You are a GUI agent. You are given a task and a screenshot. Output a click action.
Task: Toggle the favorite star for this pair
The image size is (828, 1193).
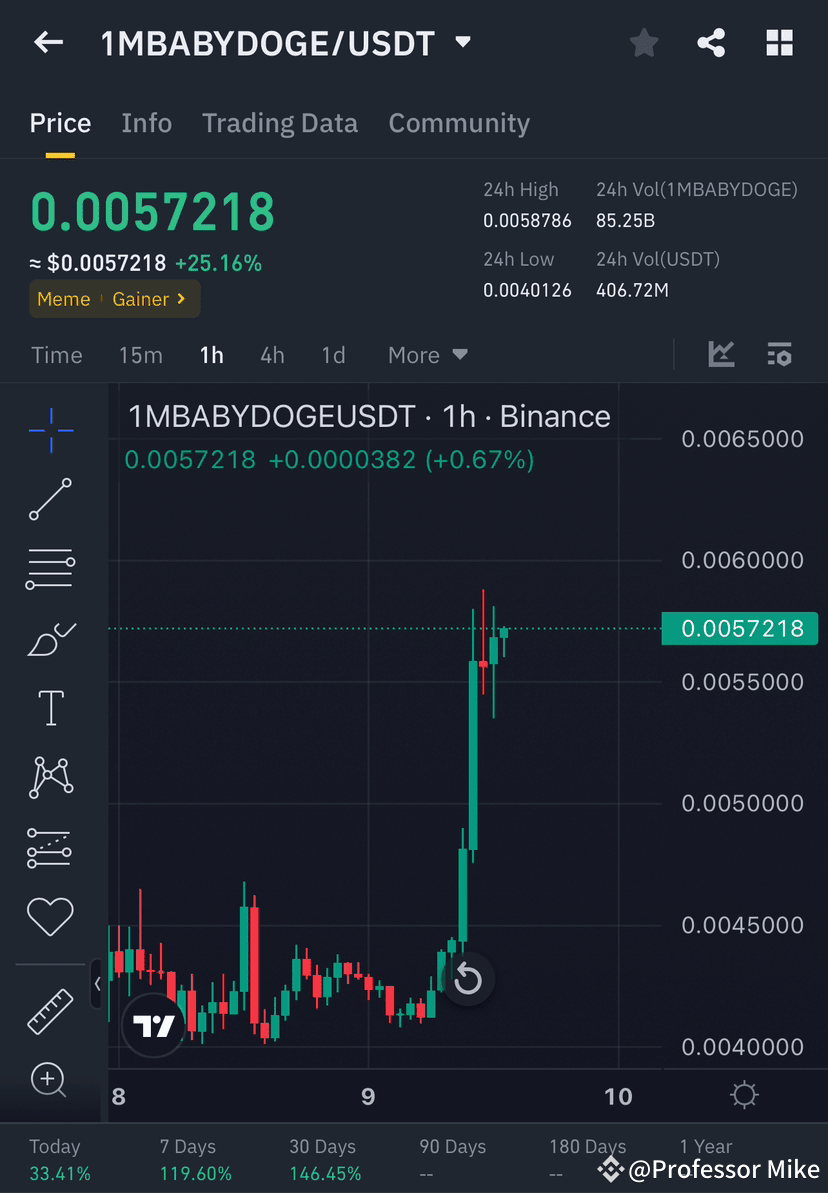(643, 42)
